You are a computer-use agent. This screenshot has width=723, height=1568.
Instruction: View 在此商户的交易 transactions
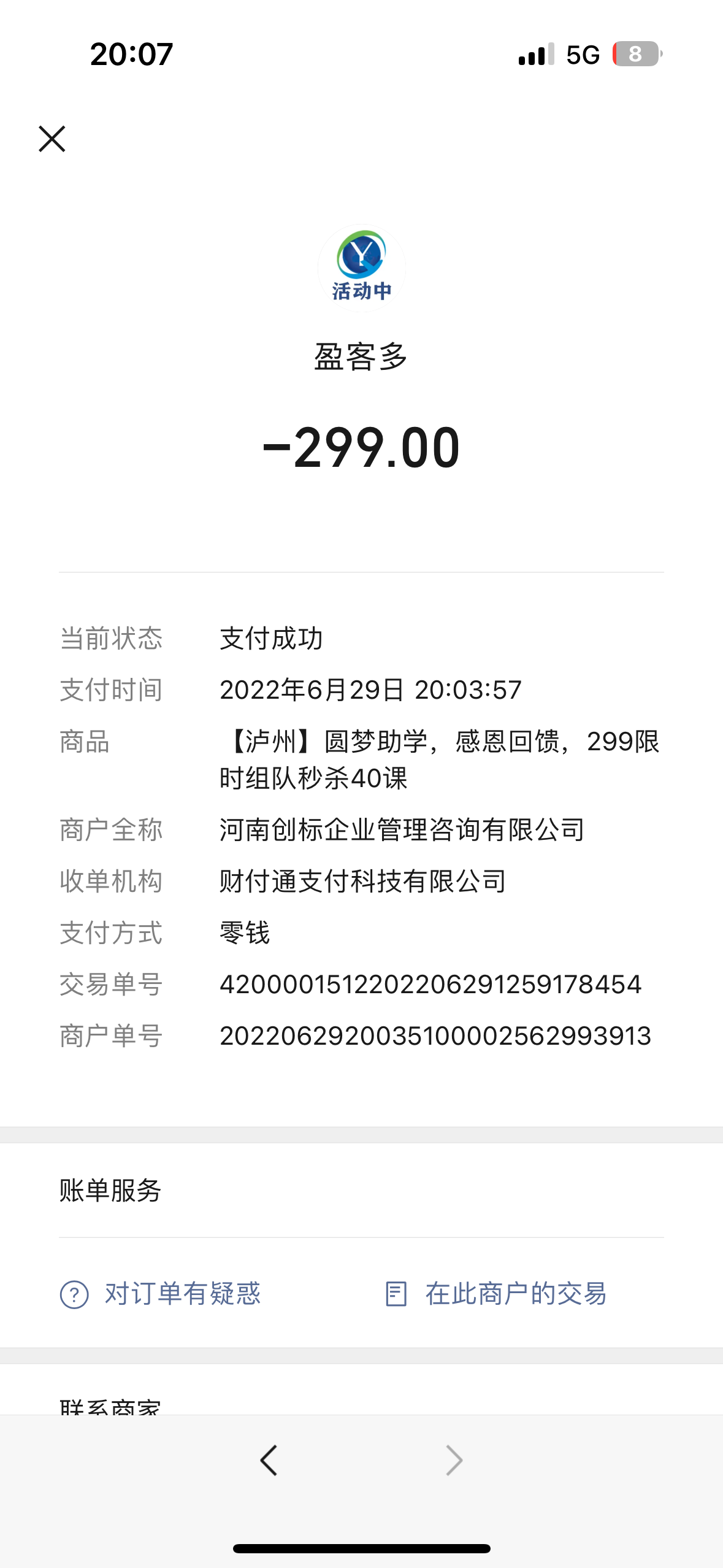[x=495, y=1294]
